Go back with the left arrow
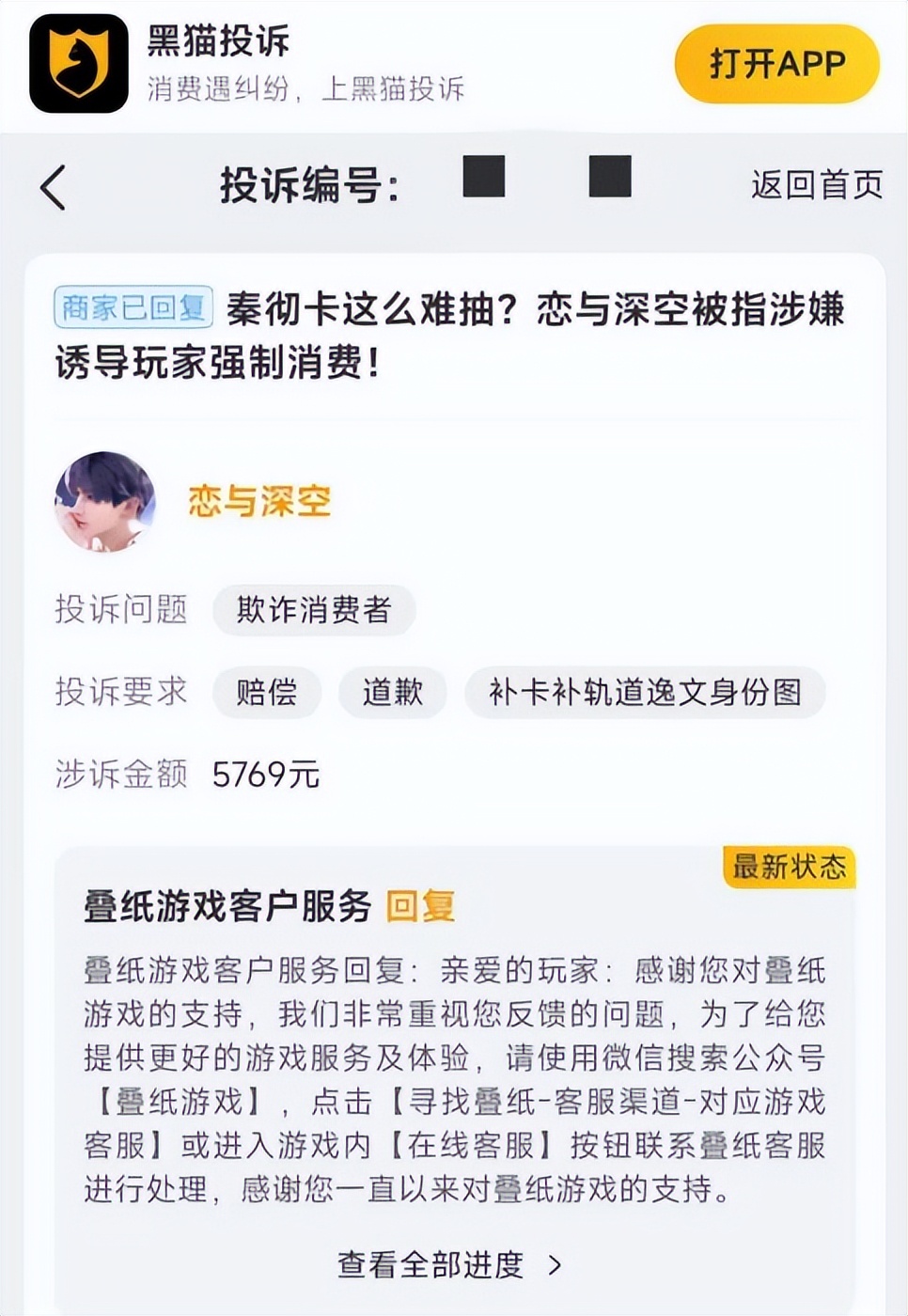The width and height of the screenshot is (908, 1316). (x=55, y=186)
